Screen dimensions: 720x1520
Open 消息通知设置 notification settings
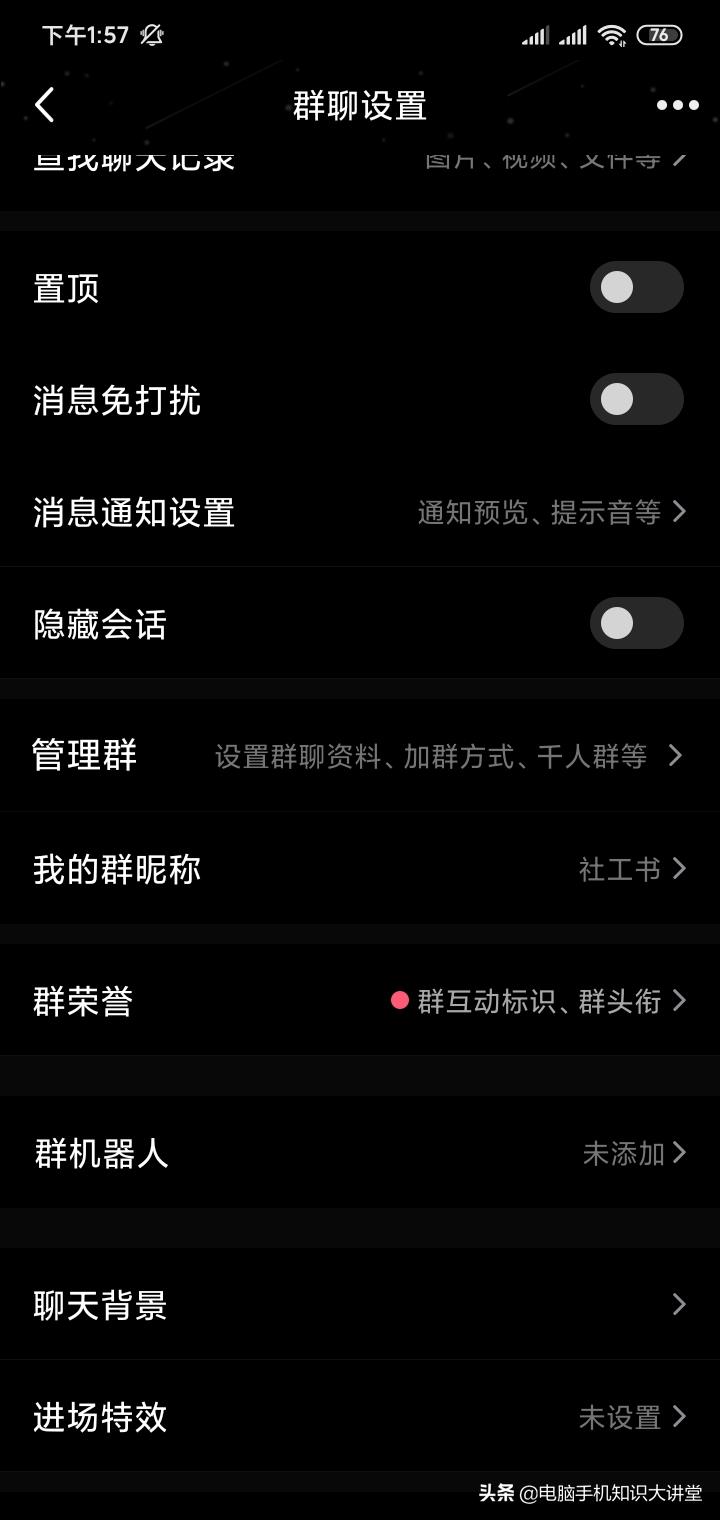tap(360, 512)
